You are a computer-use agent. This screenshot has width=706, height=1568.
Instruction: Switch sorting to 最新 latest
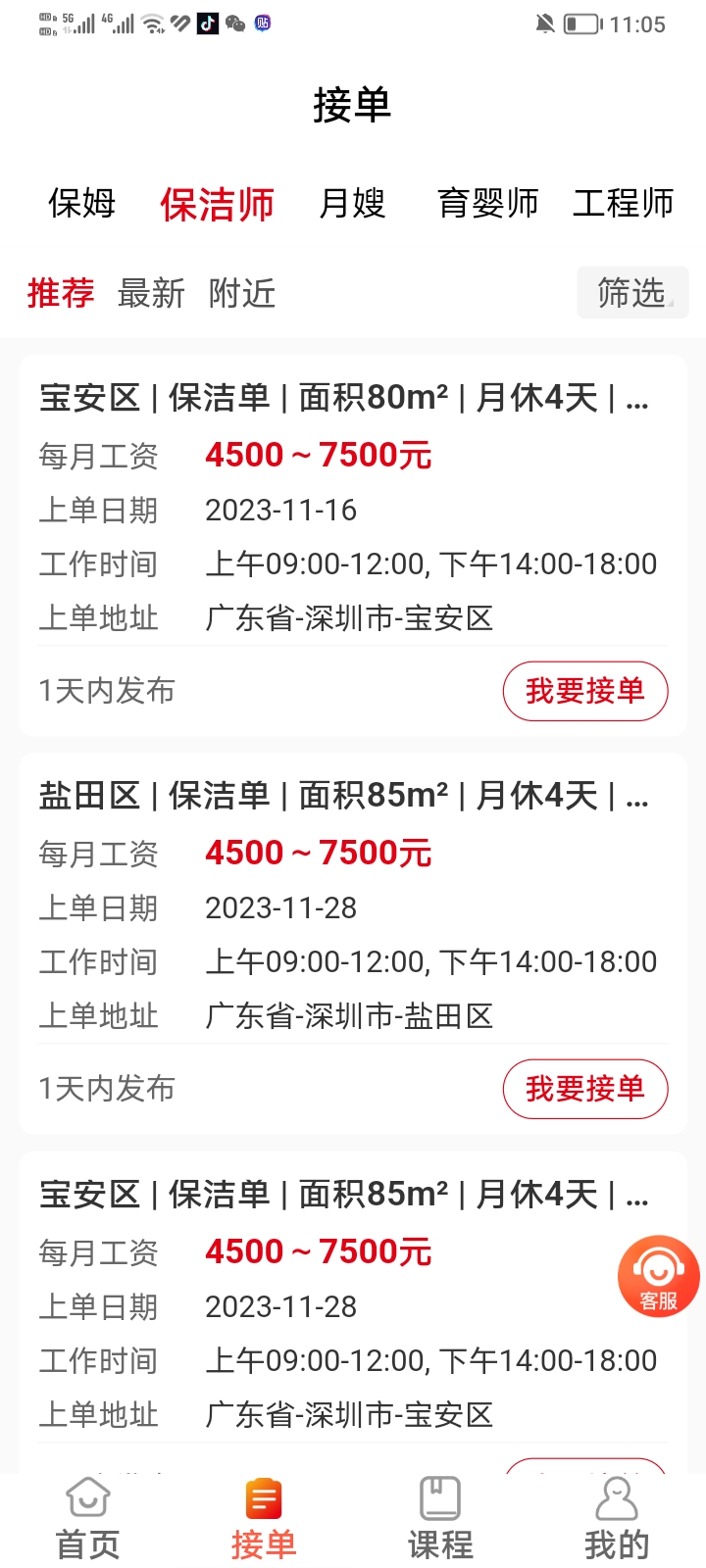coord(150,293)
